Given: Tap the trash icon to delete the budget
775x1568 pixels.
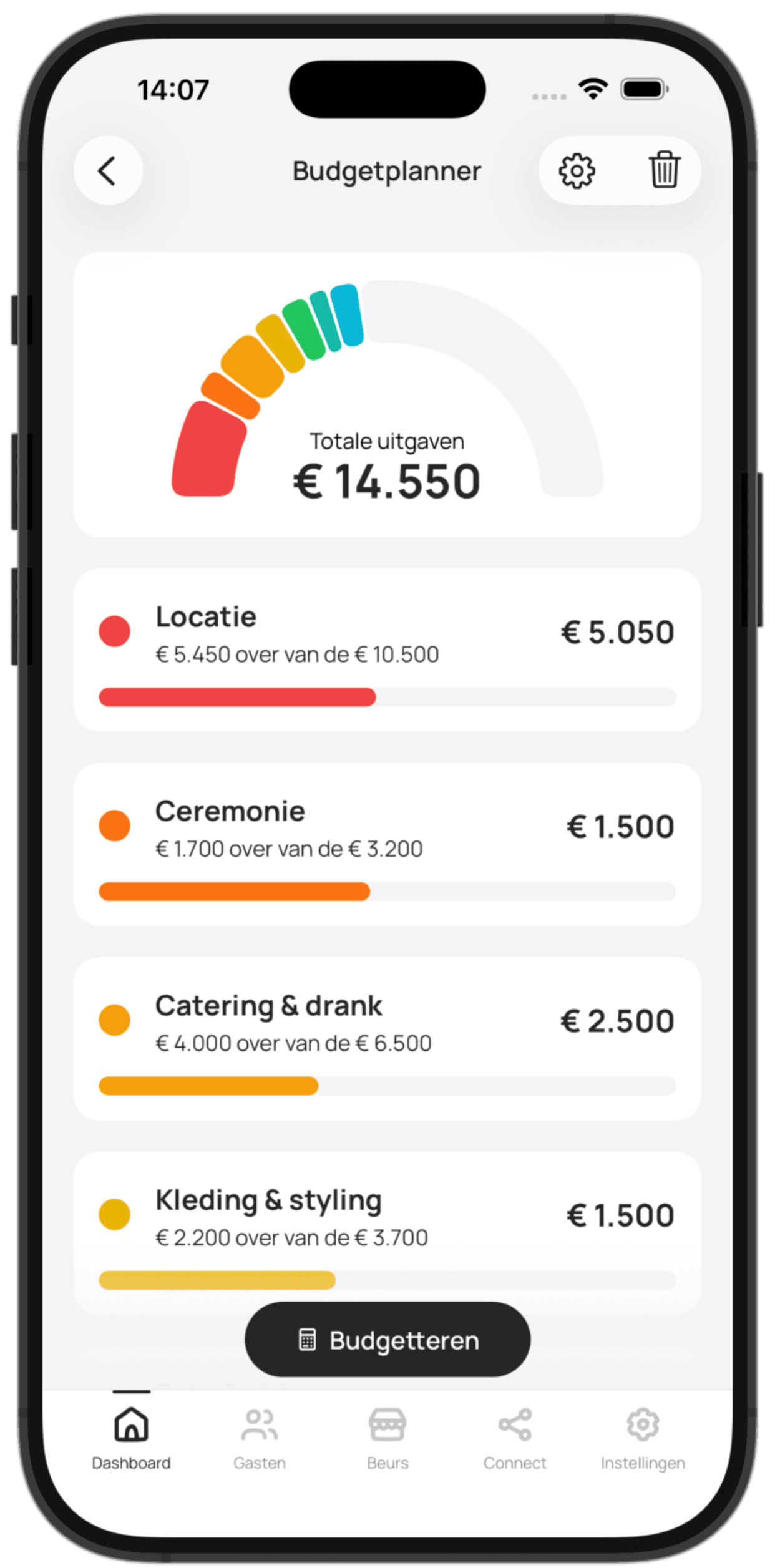Looking at the screenshot, I should click(x=663, y=171).
